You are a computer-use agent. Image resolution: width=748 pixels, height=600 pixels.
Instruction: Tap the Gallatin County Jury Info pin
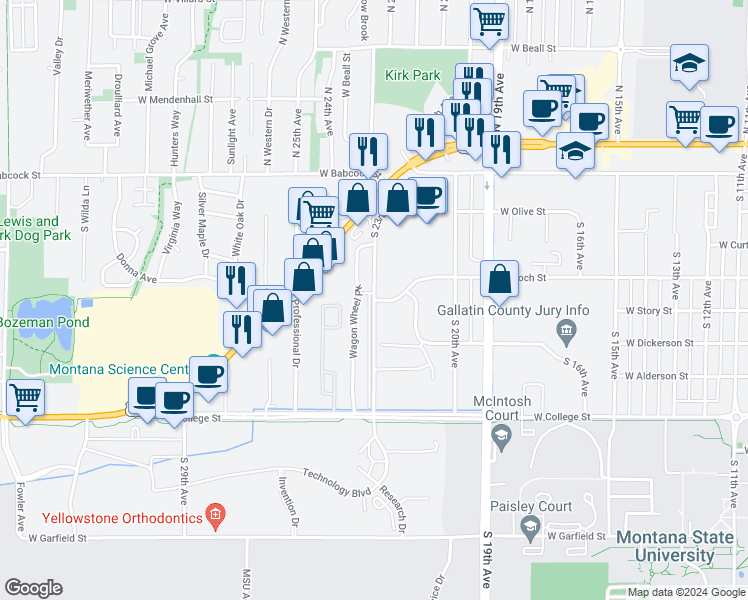pyautogui.click(x=566, y=332)
